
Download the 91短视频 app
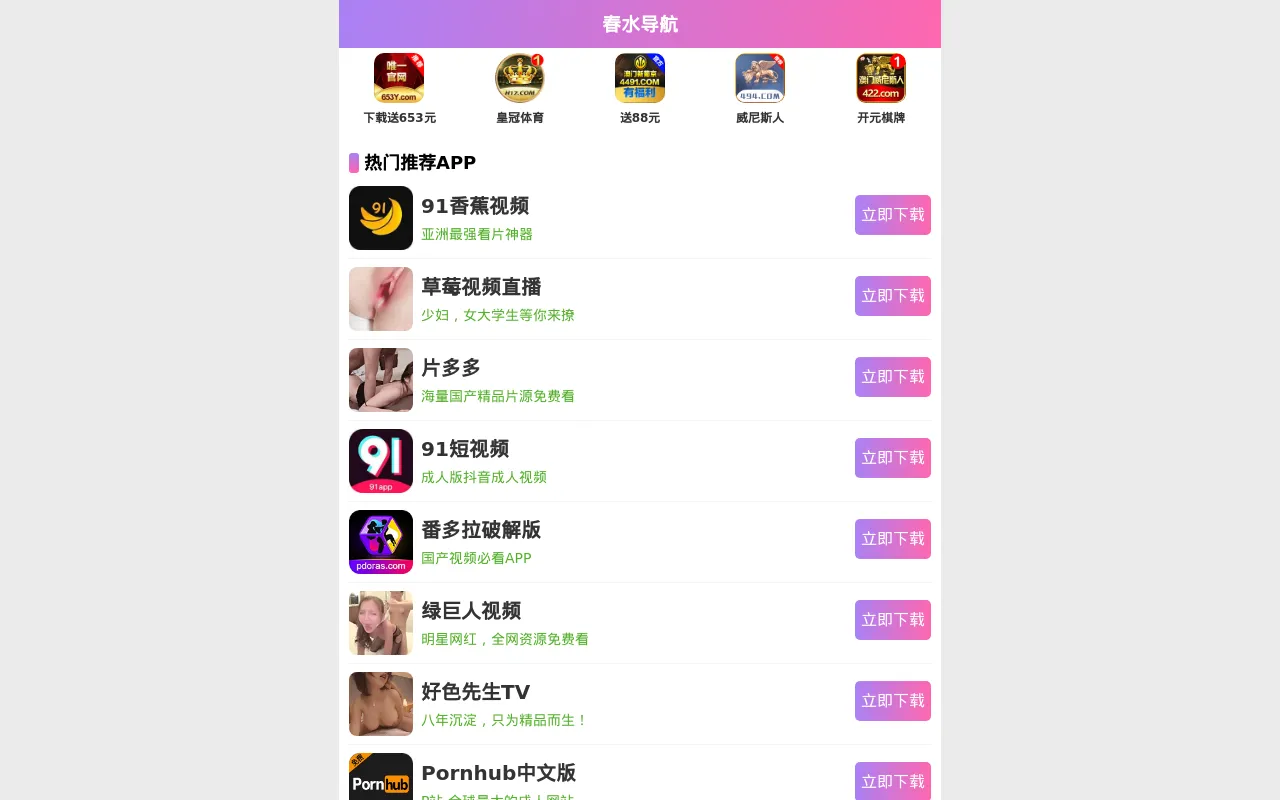892,458
